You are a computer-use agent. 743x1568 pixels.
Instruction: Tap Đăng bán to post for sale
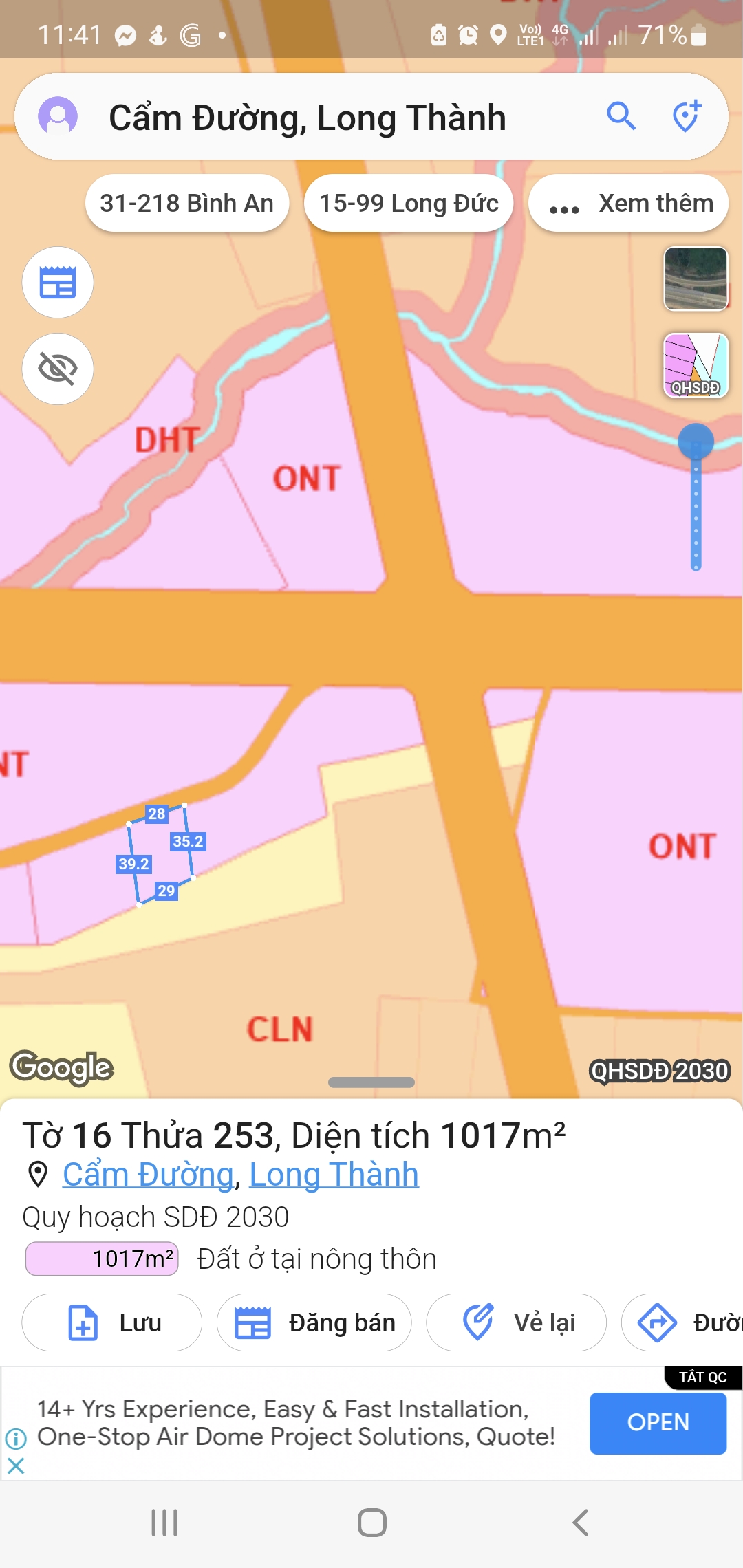(x=314, y=1322)
